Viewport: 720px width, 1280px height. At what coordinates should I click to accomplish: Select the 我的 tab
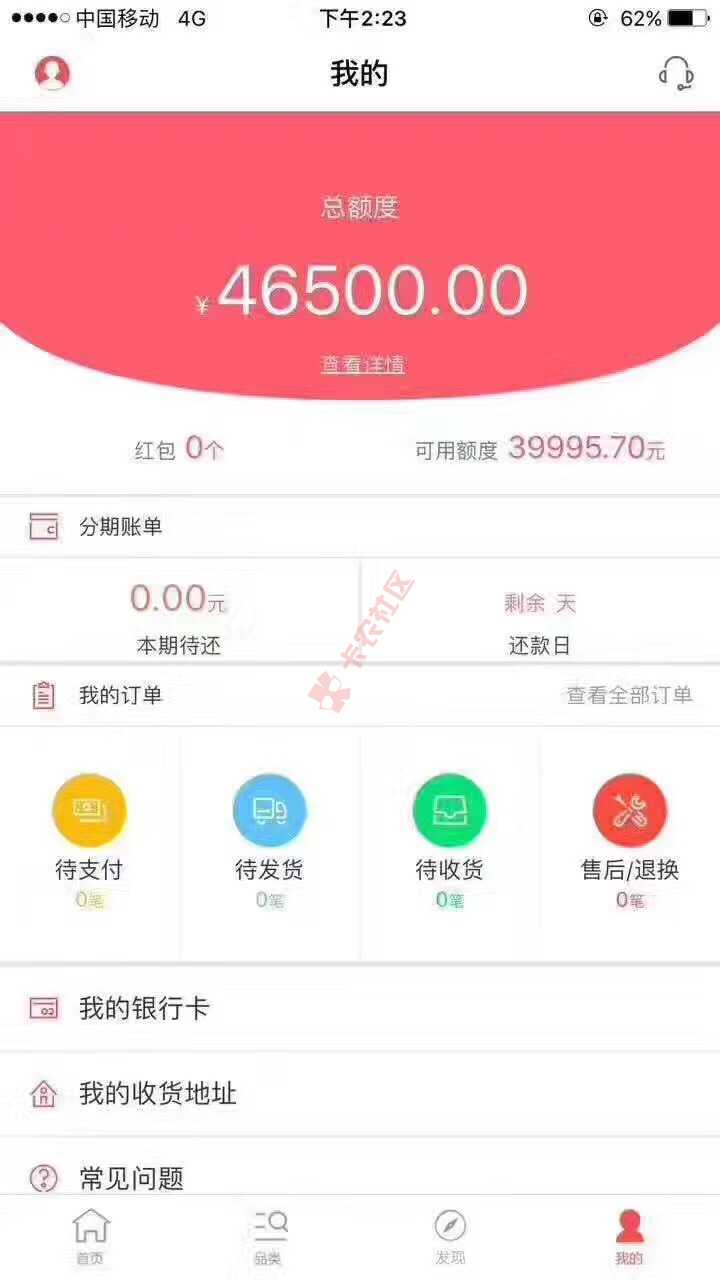[629, 1236]
